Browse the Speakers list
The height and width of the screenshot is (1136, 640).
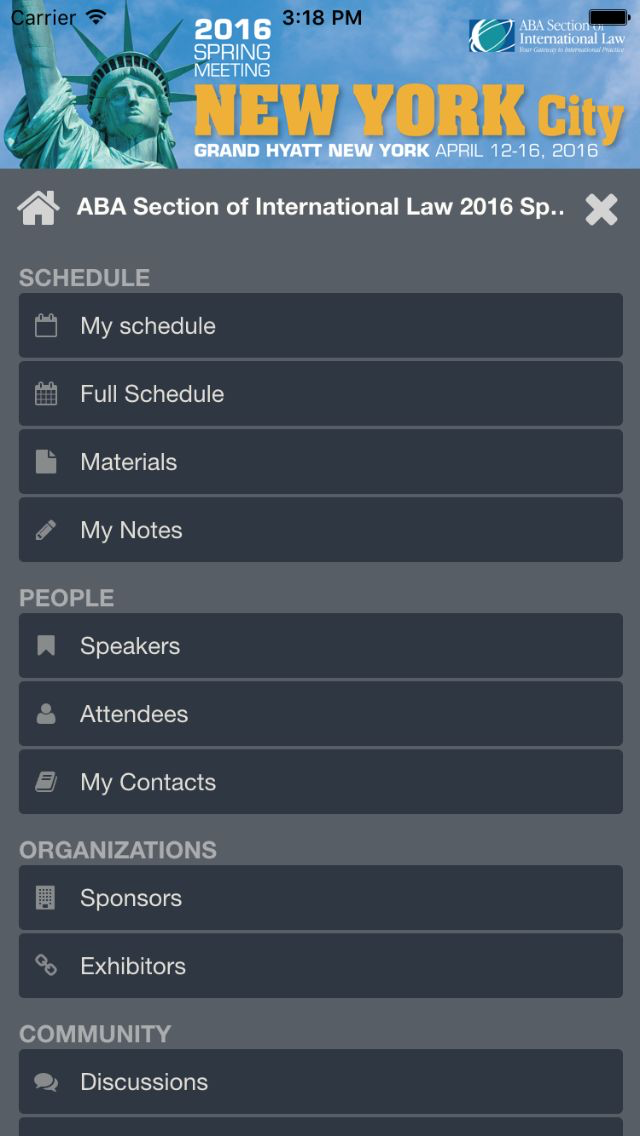pyautogui.click(x=320, y=646)
